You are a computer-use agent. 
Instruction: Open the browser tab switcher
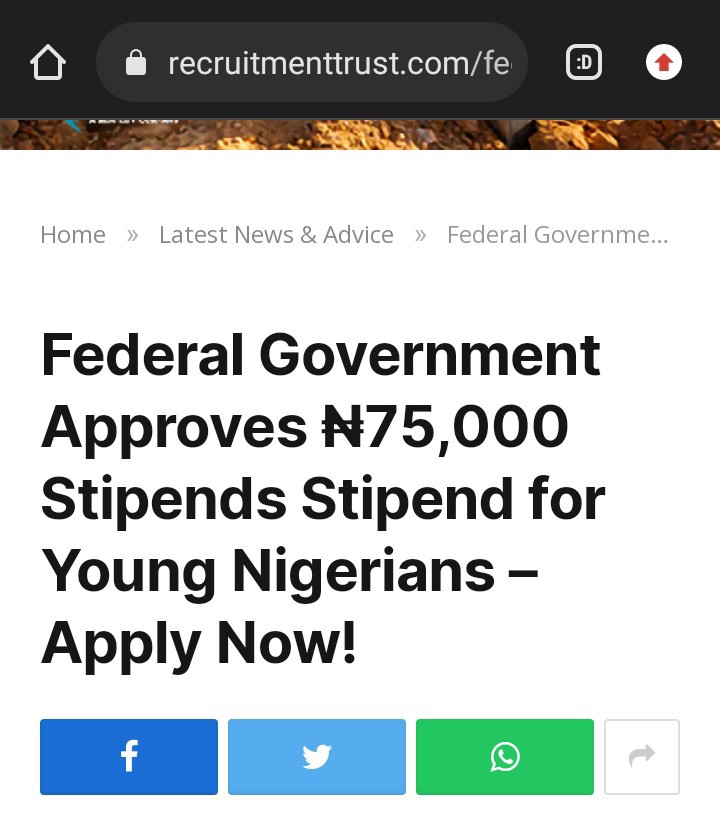pos(584,63)
